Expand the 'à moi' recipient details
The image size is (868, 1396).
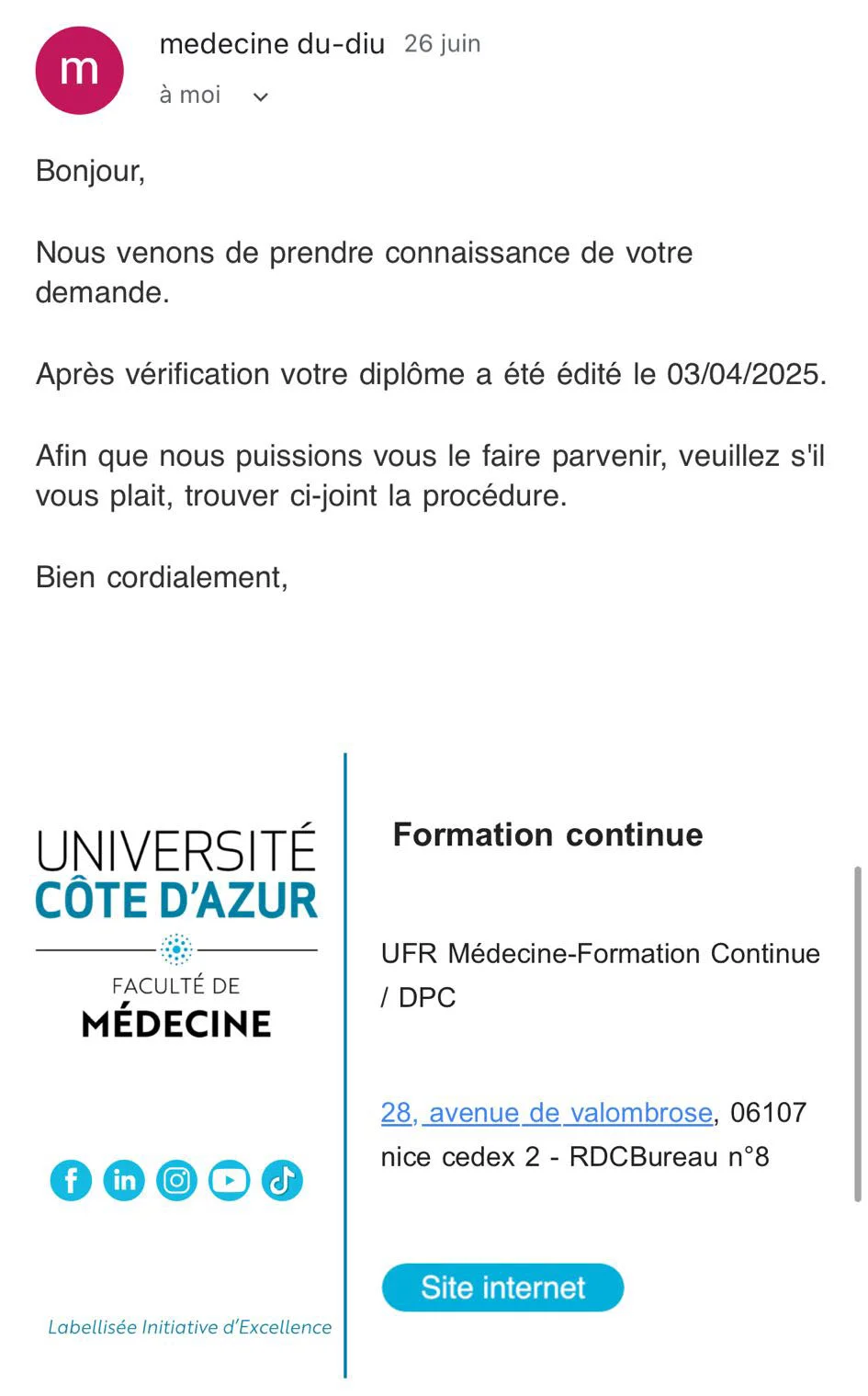click(x=189, y=95)
